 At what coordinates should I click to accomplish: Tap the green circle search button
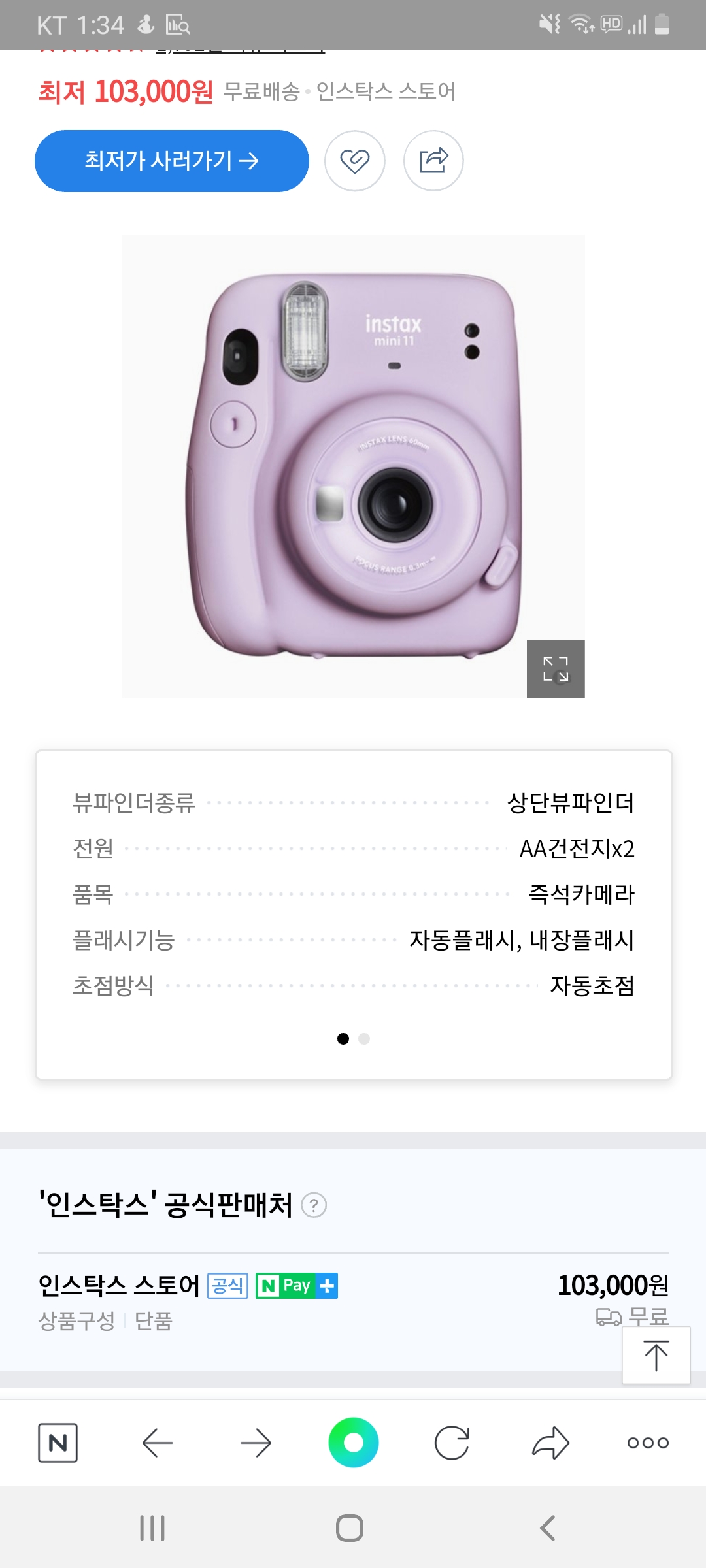point(354,1443)
